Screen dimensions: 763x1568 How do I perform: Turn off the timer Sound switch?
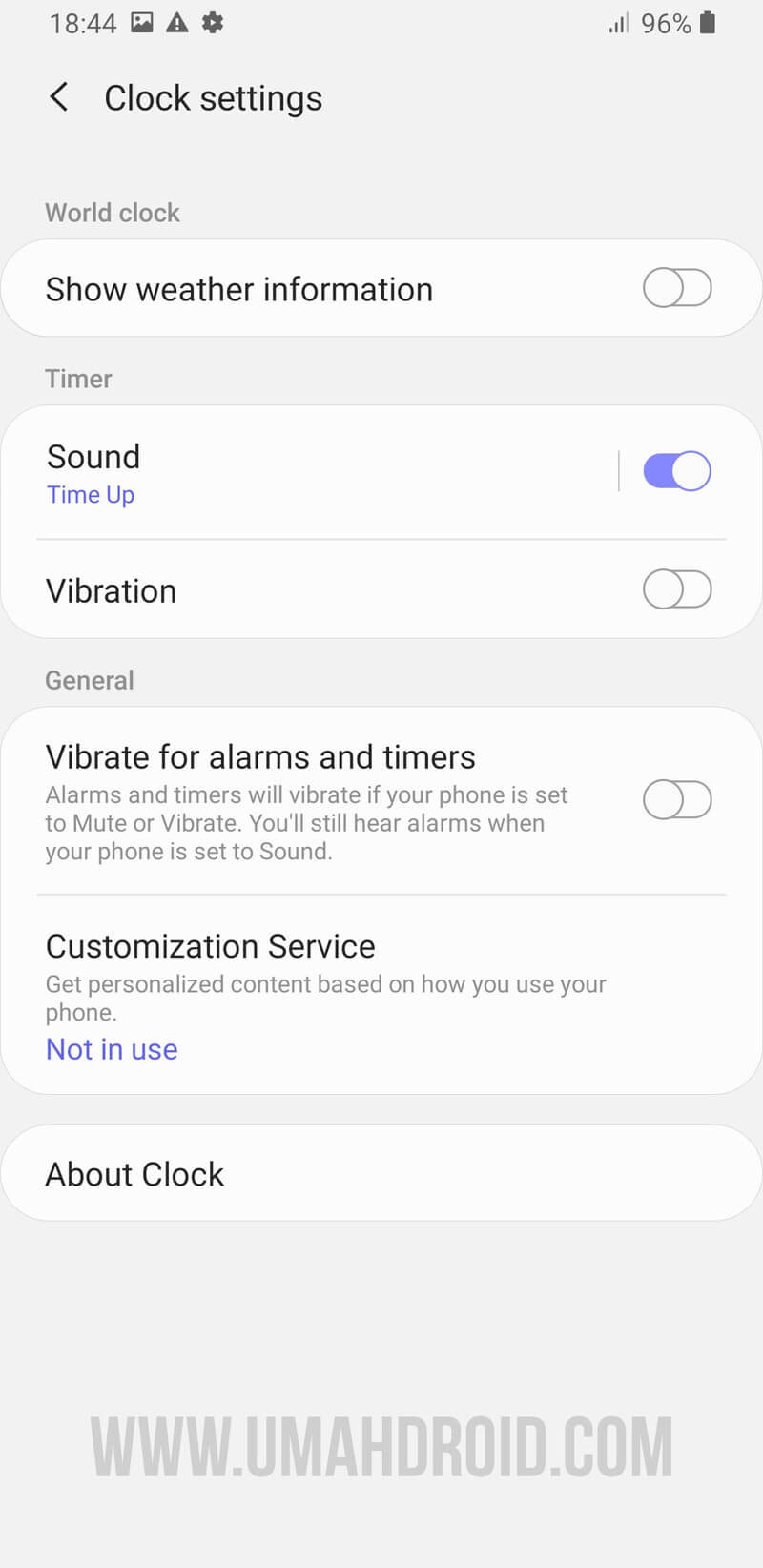click(x=677, y=471)
